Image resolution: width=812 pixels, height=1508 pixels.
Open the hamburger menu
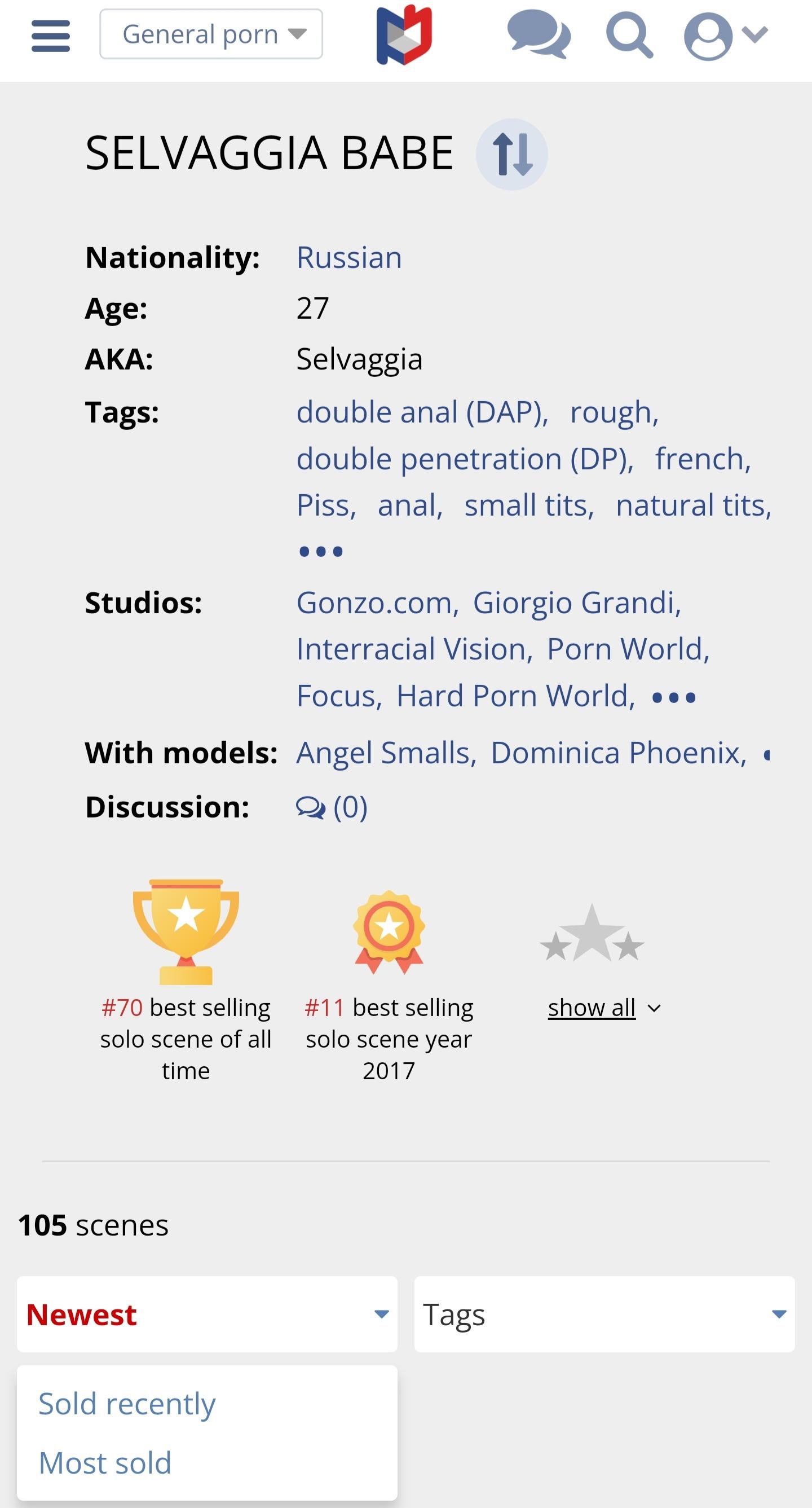(x=50, y=36)
